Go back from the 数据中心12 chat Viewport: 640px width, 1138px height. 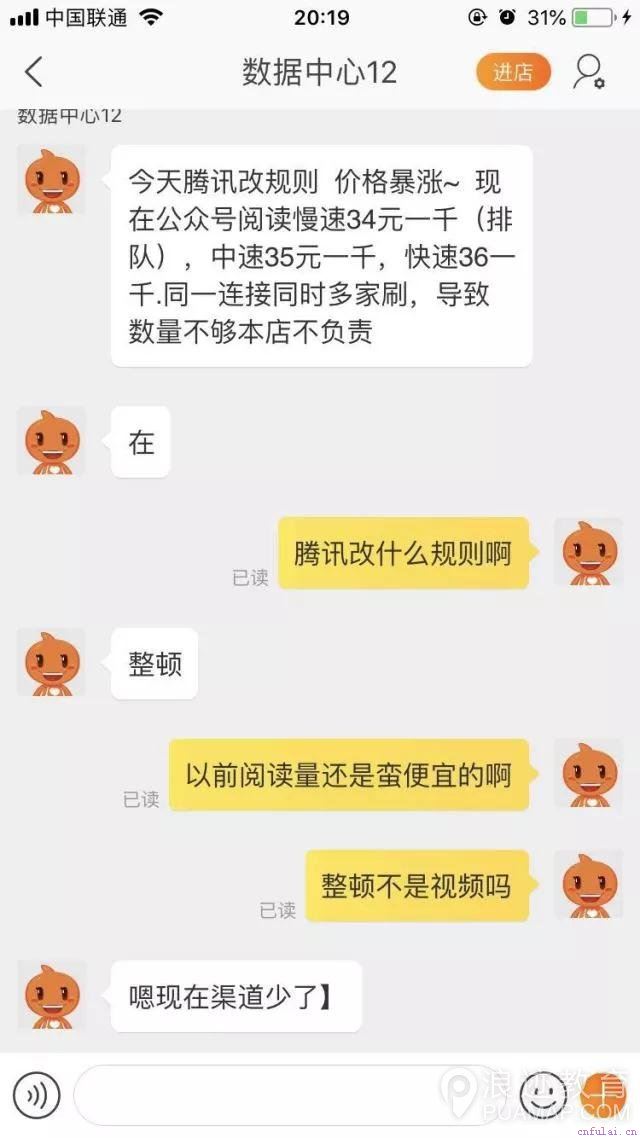click(x=34, y=72)
